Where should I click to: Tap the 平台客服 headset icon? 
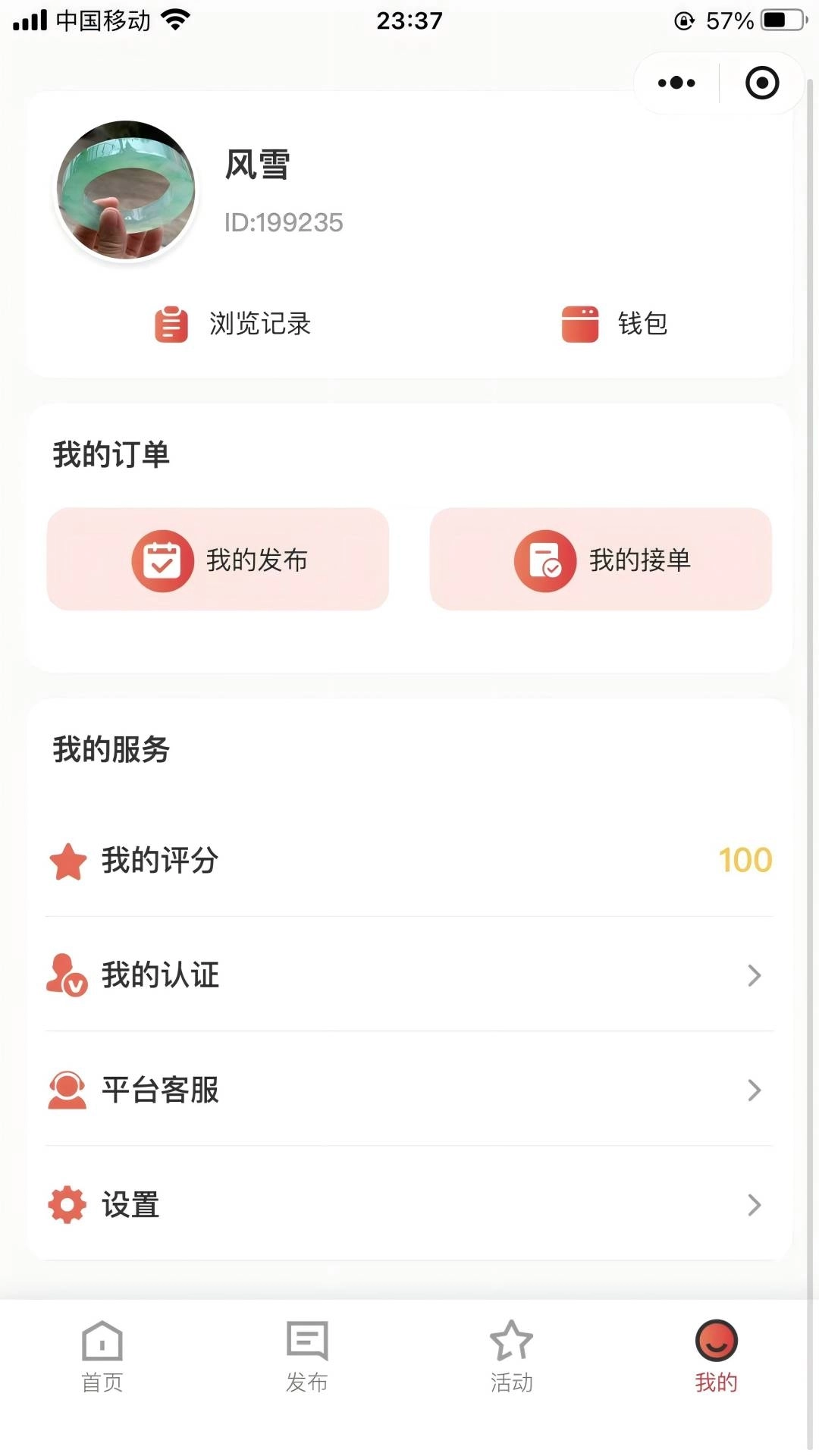tap(67, 1090)
